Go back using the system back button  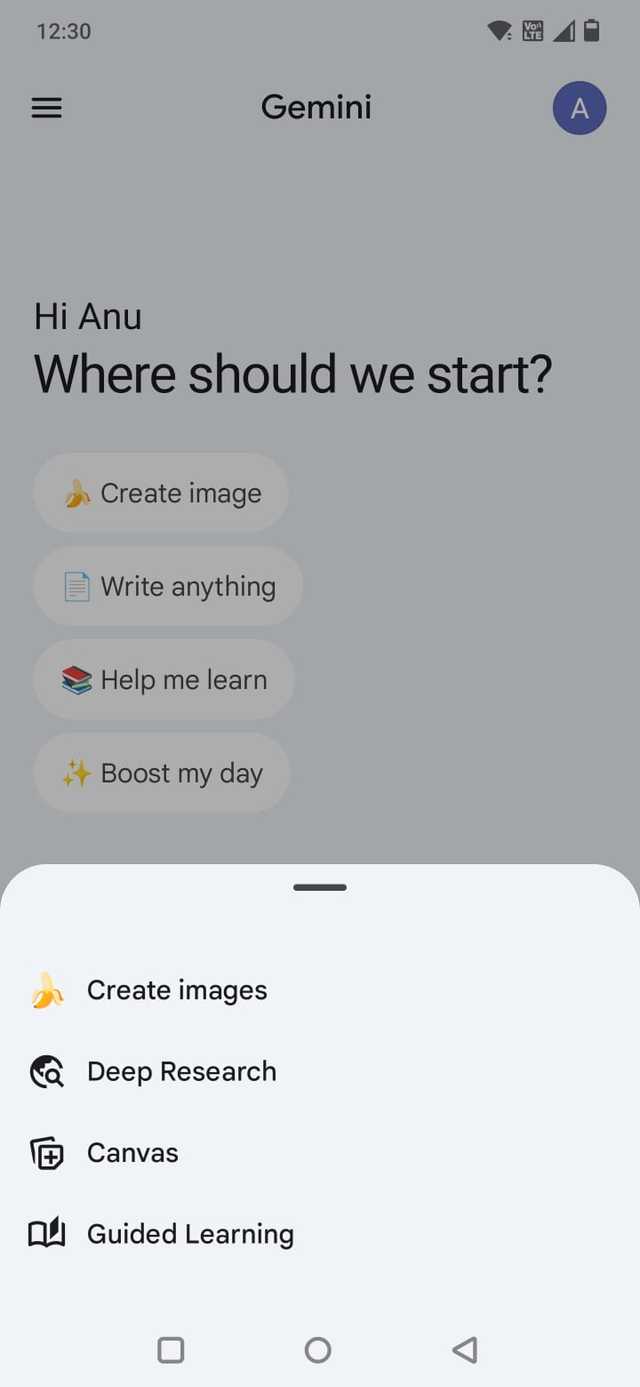click(x=464, y=1350)
